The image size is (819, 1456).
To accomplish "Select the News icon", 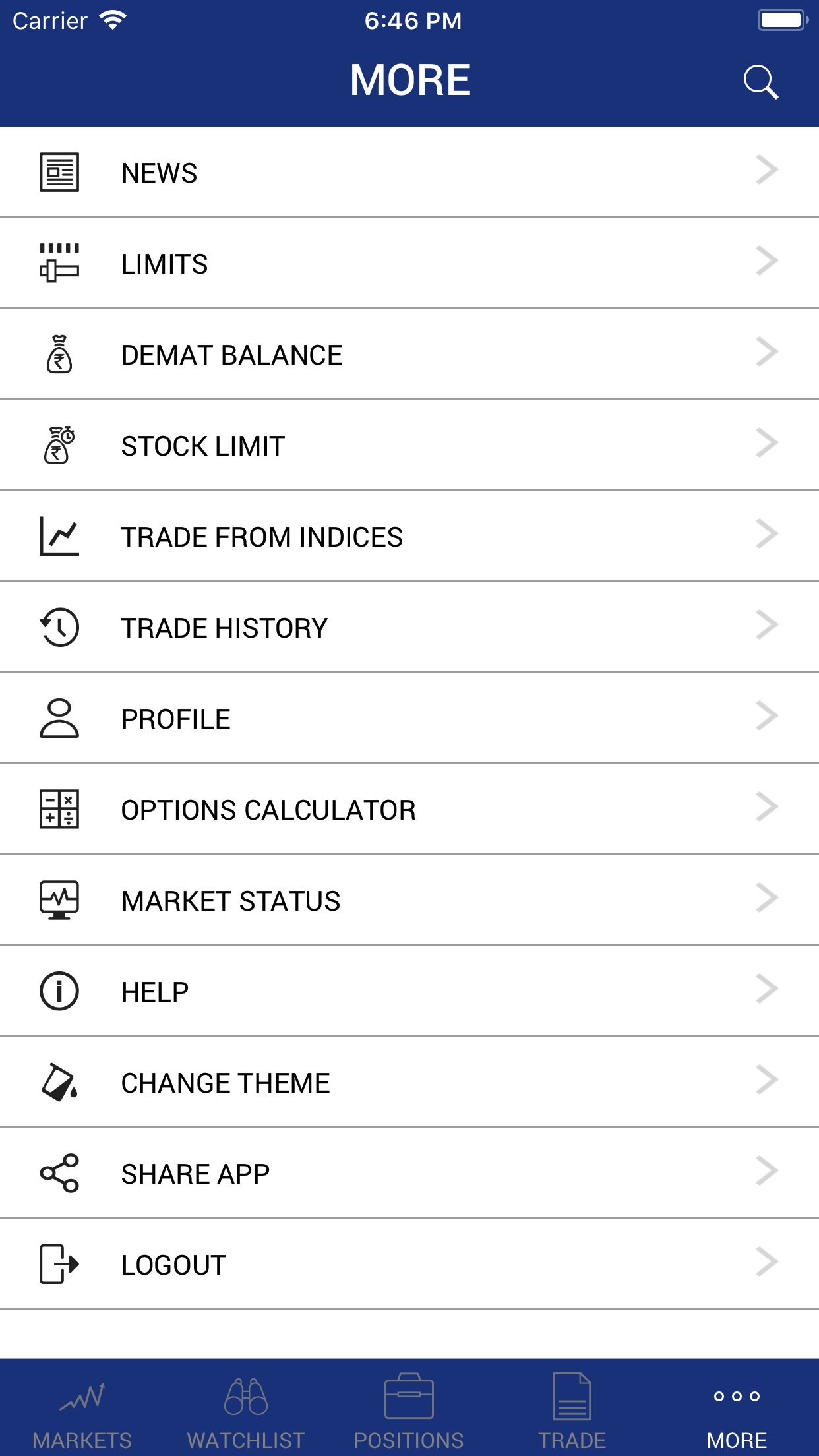I will [58, 171].
